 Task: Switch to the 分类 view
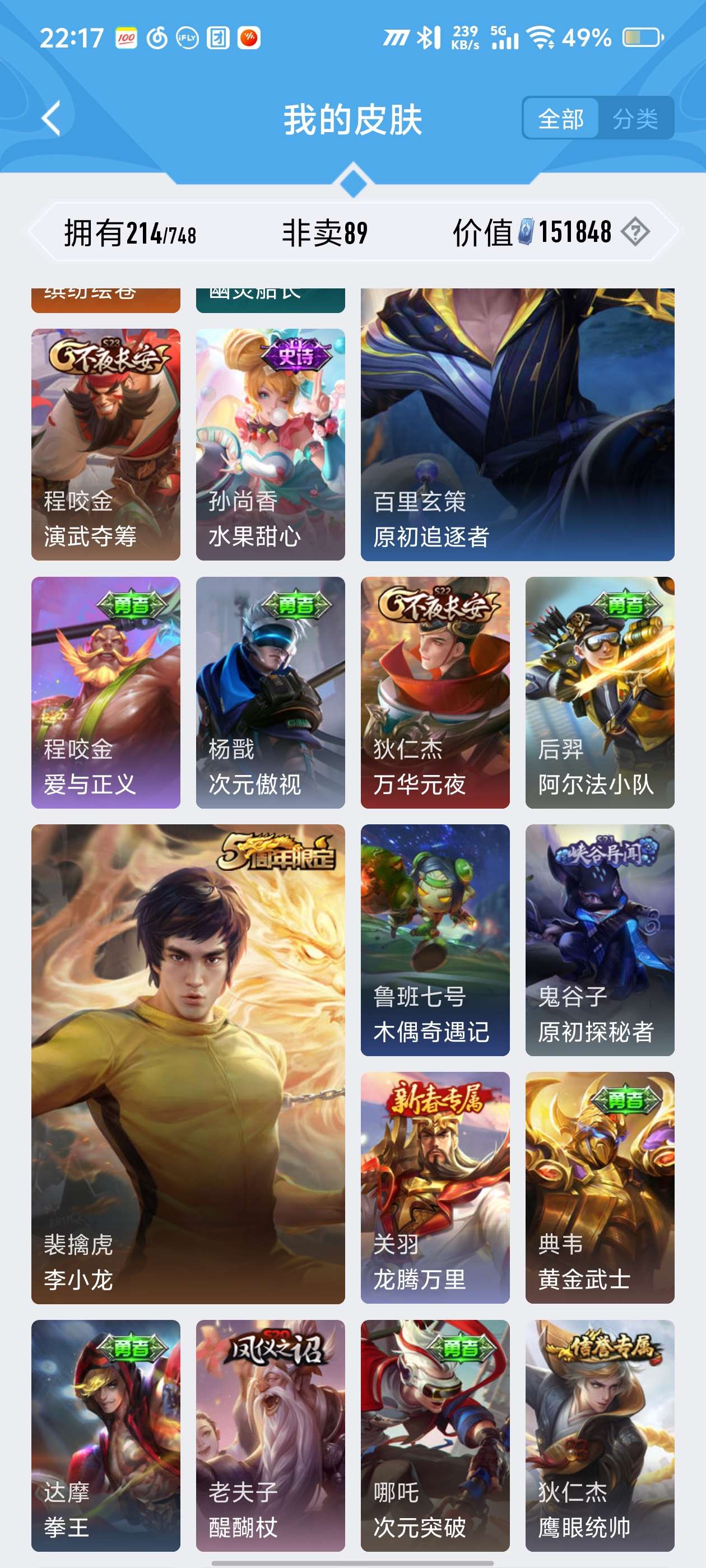635,118
